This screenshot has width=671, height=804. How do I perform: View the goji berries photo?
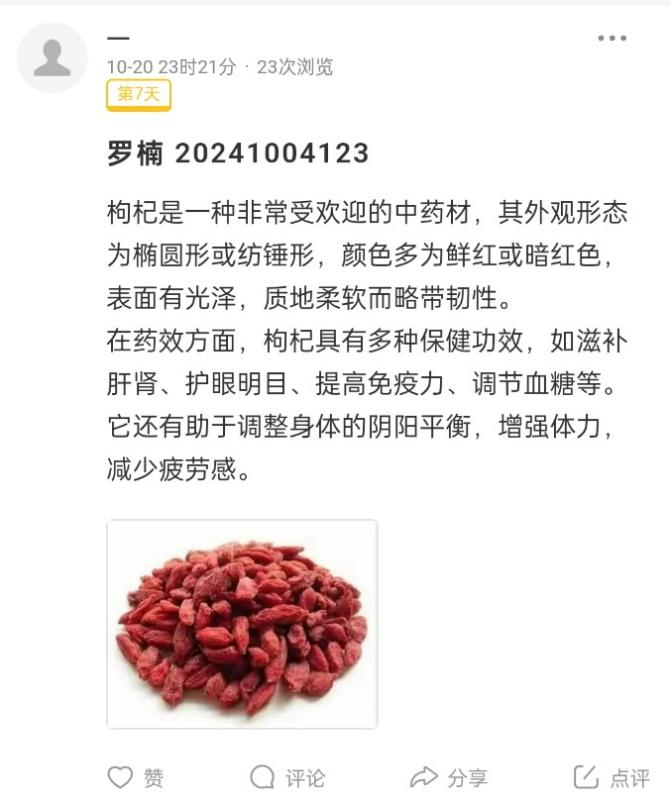coord(242,624)
